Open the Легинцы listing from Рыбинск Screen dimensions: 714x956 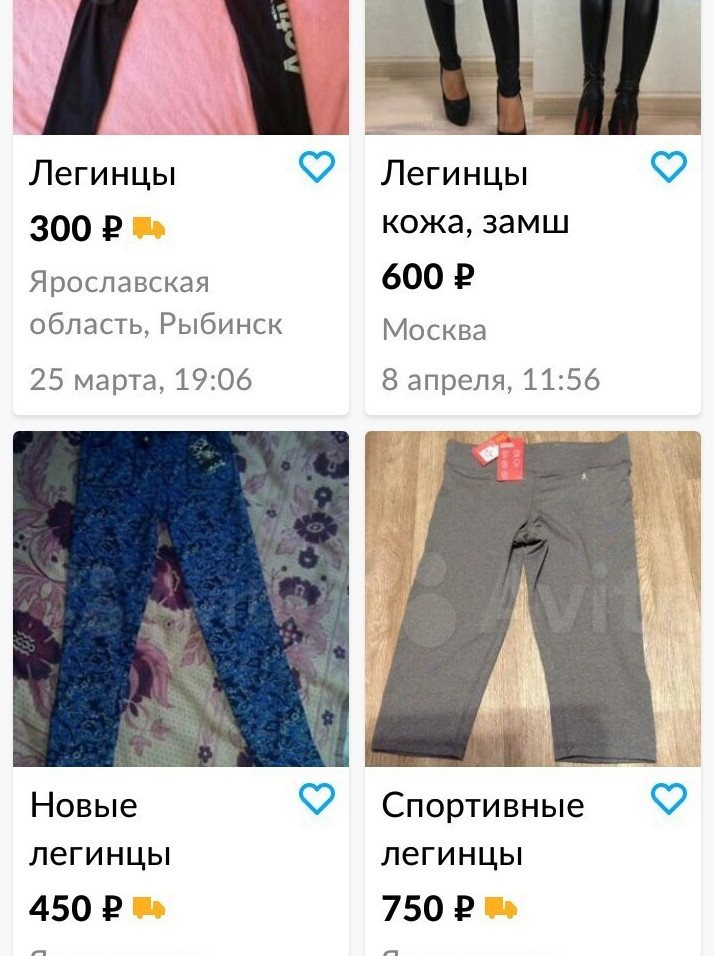click(103, 174)
